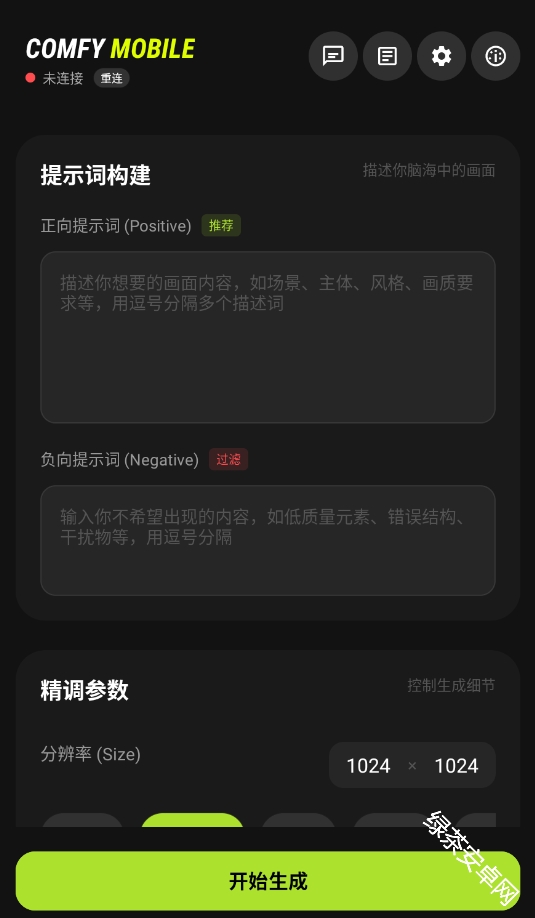535x918 pixels.
Task: Tap the 重连 reconnect button
Action: pyautogui.click(x=112, y=78)
